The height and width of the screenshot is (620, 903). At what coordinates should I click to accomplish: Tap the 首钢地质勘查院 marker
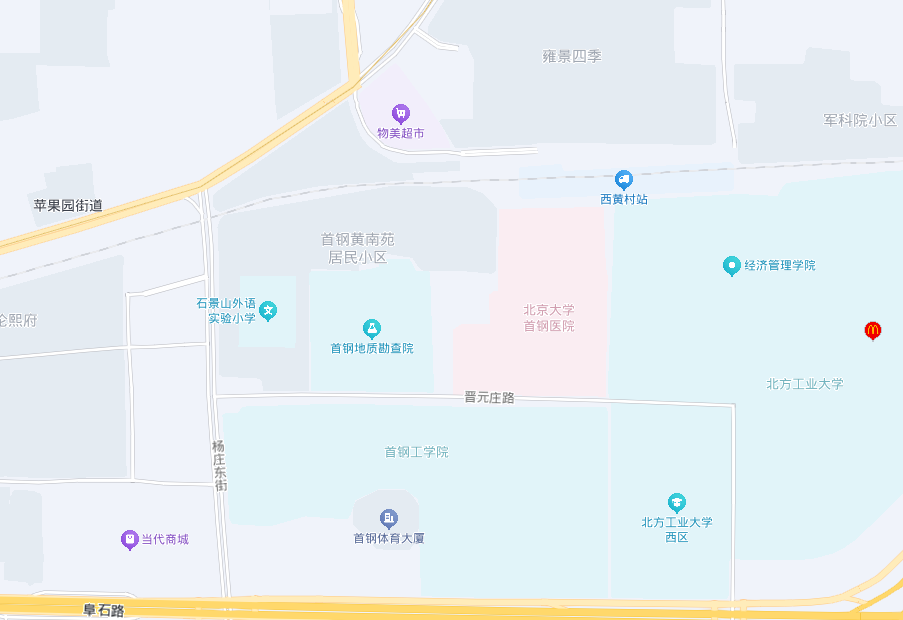[372, 328]
